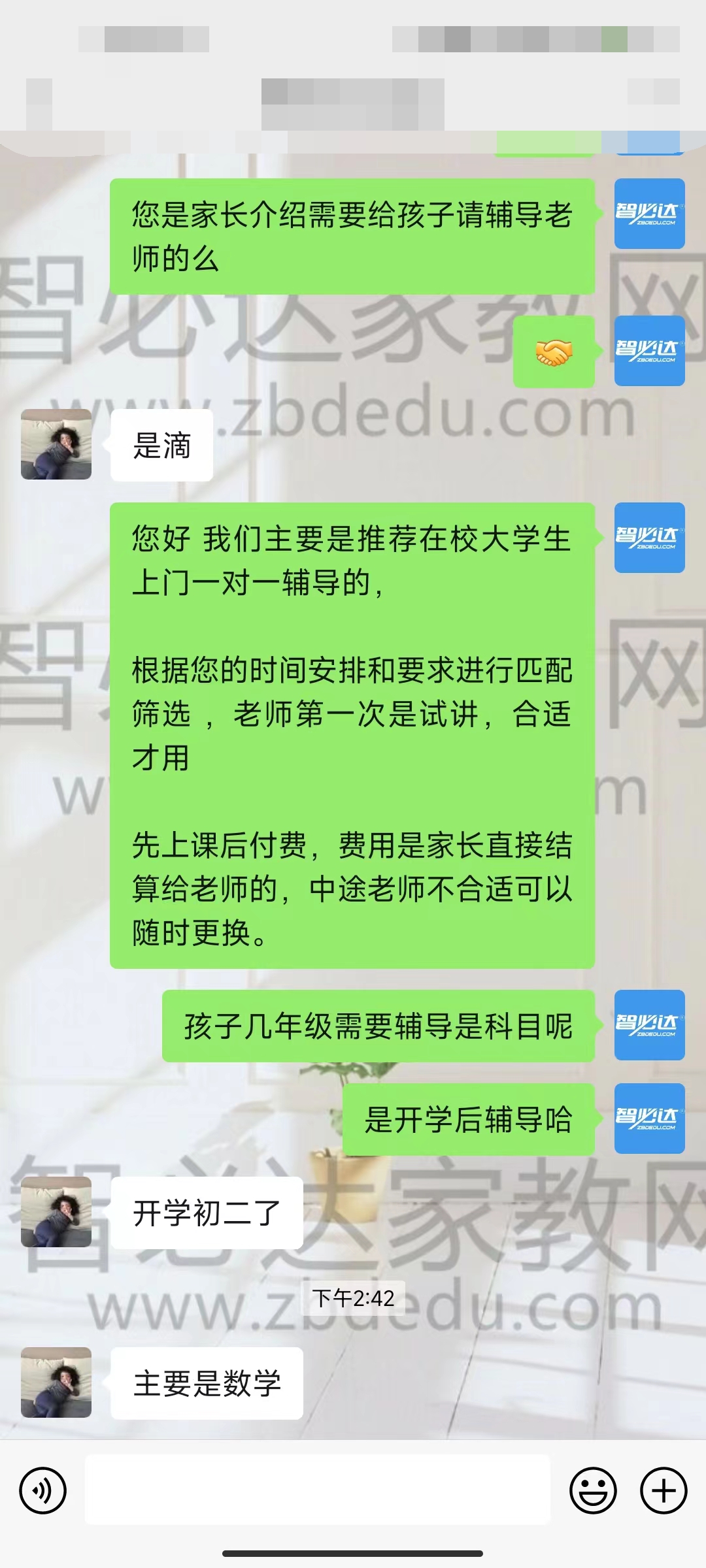Open the emoji sticker panel
Viewport: 706px width, 1568px height.
pyautogui.click(x=593, y=1490)
